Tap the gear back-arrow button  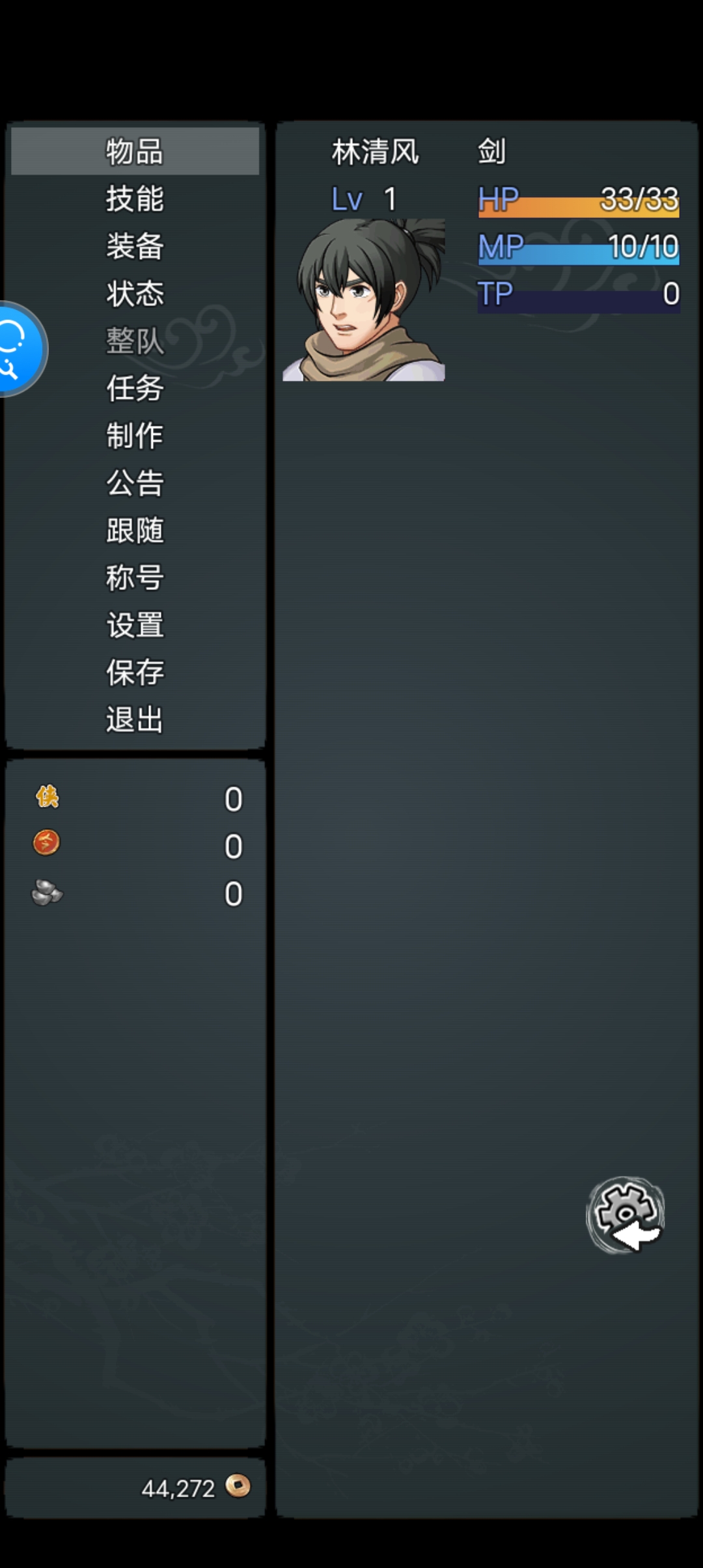pos(626,1215)
